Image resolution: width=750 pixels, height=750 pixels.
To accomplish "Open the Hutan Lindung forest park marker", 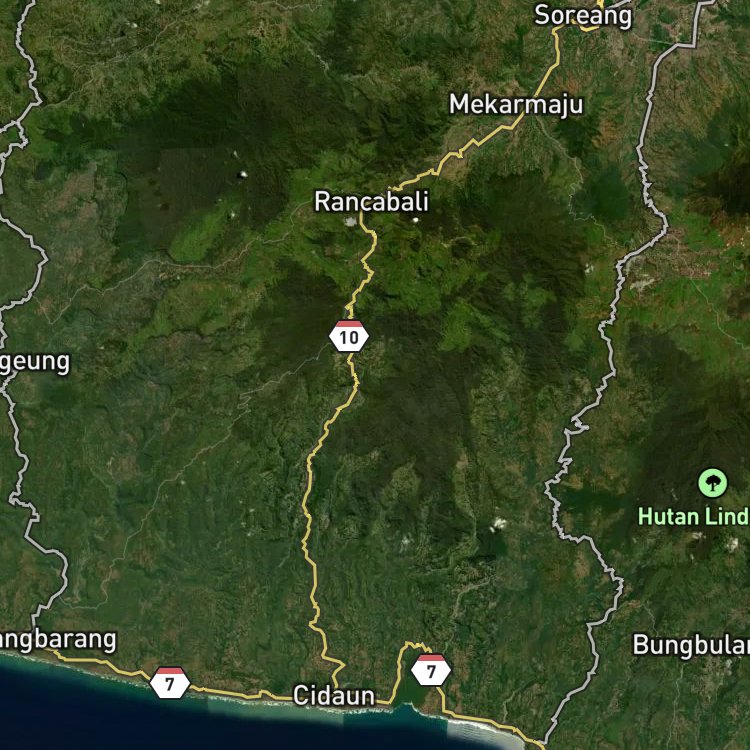I will click(712, 483).
